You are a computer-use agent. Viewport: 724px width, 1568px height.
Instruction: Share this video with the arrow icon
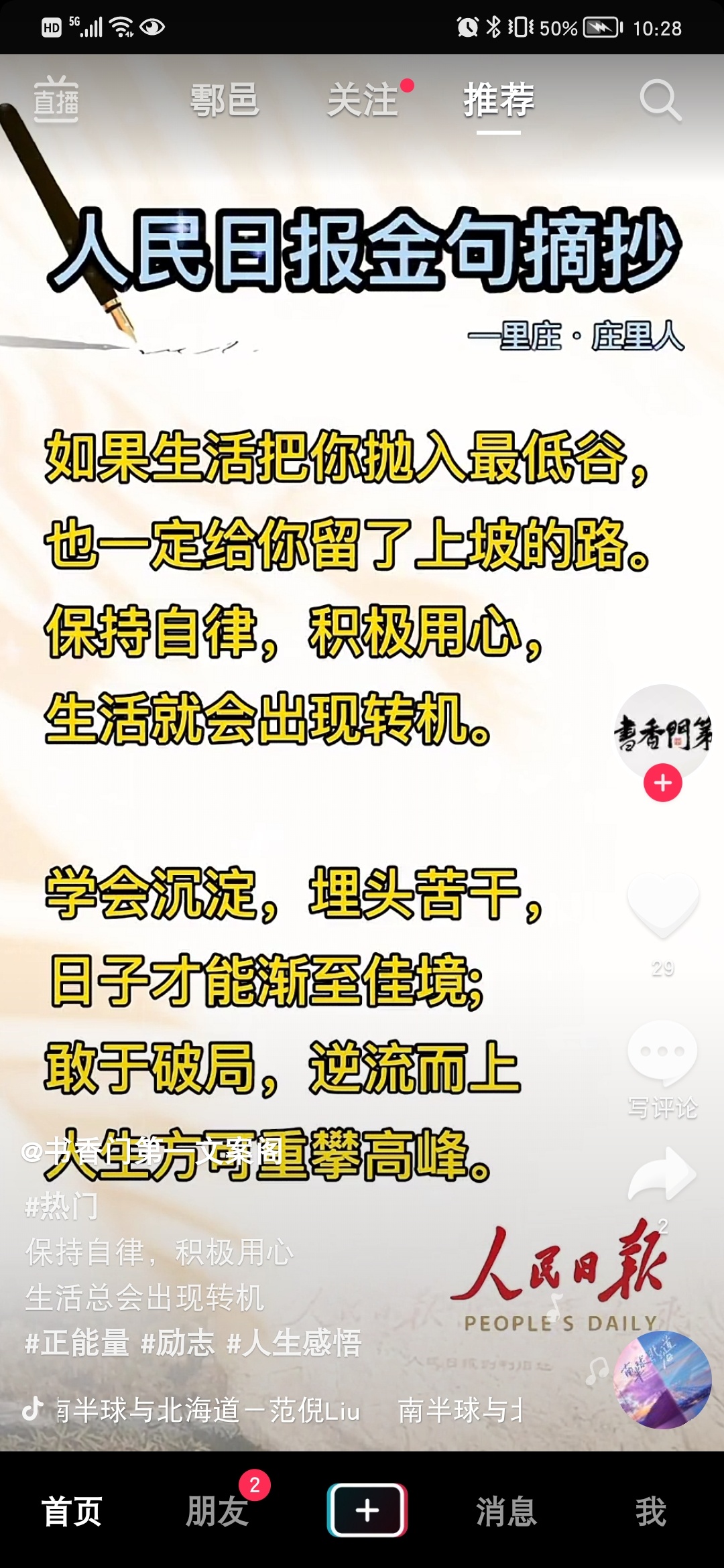pos(662,1174)
